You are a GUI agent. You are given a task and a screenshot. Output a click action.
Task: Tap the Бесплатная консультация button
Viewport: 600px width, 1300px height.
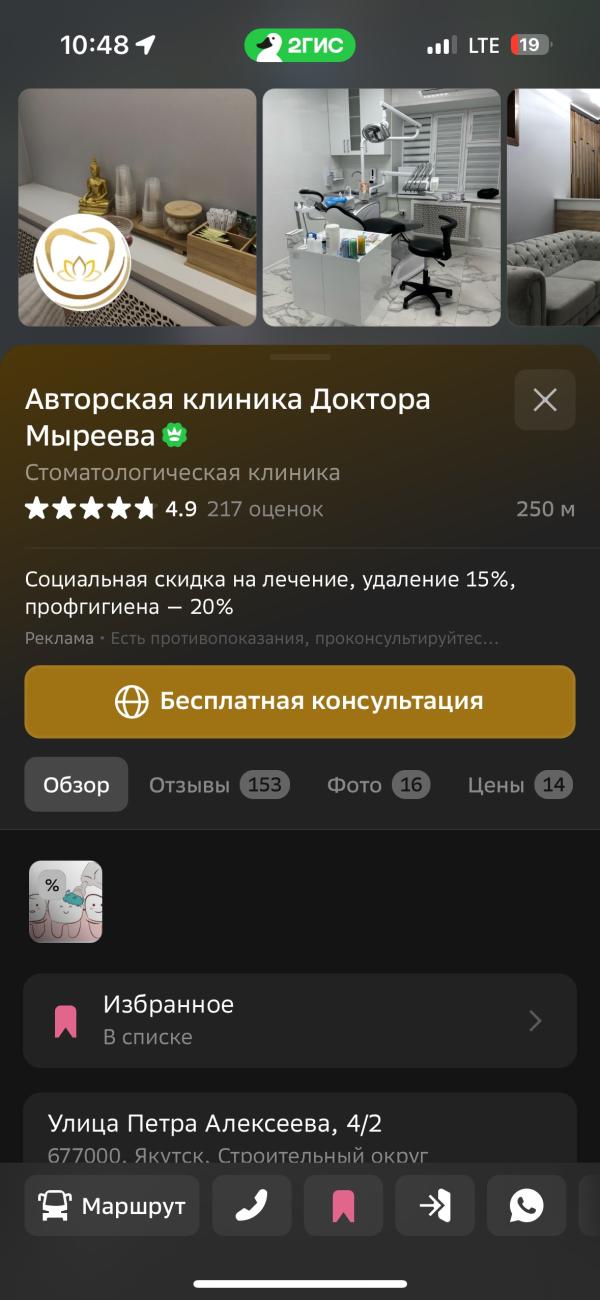click(300, 701)
